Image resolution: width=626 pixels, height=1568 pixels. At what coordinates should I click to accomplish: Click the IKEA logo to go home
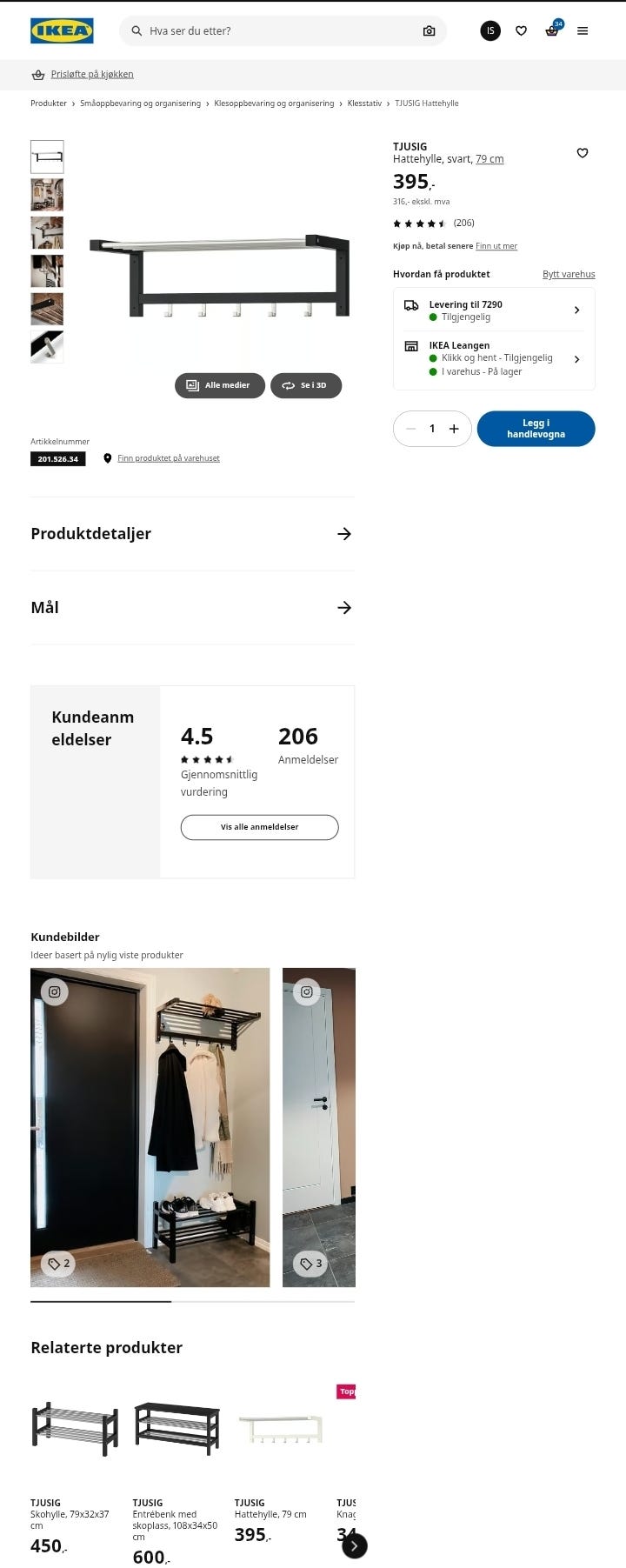62,30
